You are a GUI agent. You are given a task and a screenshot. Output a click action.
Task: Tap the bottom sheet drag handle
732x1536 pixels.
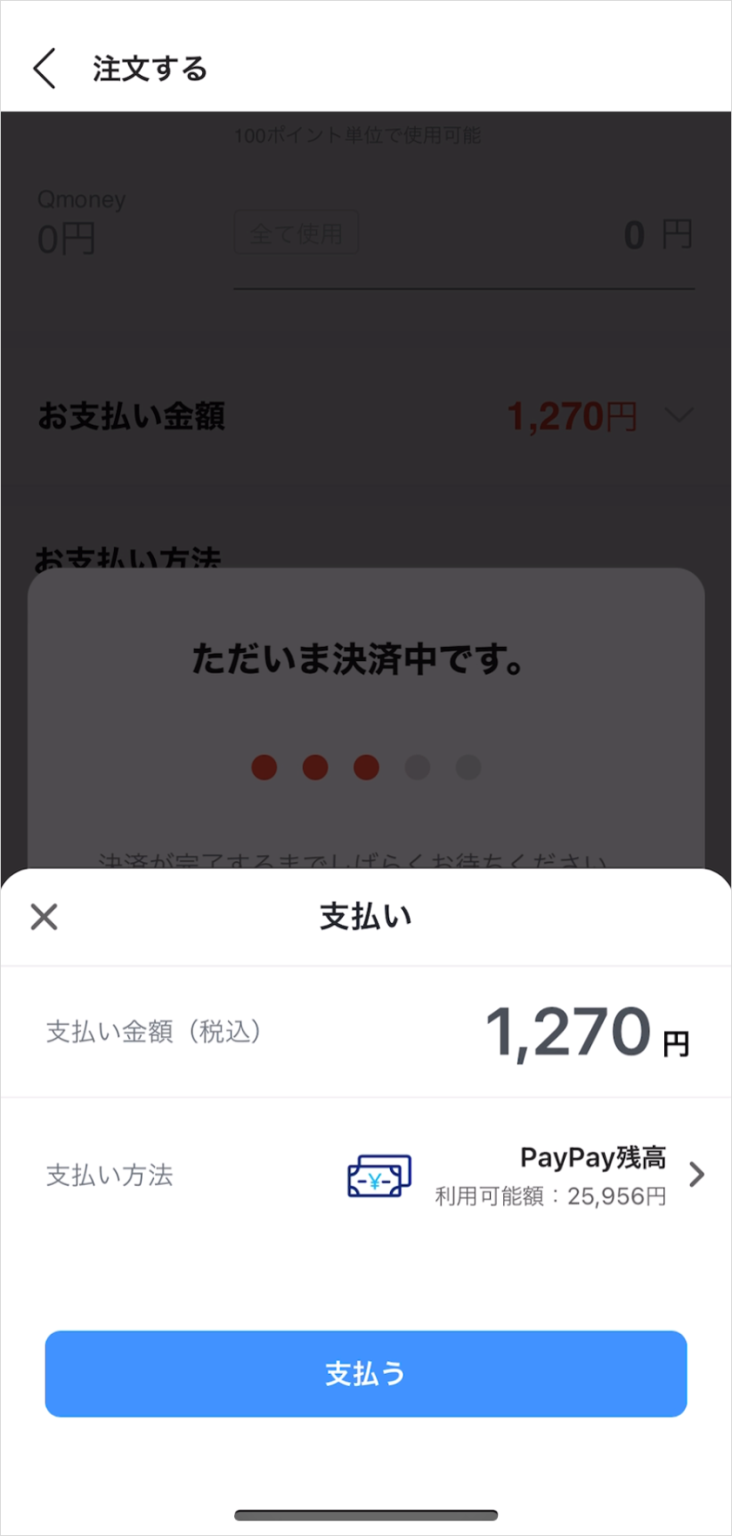pyautogui.click(x=366, y=1515)
